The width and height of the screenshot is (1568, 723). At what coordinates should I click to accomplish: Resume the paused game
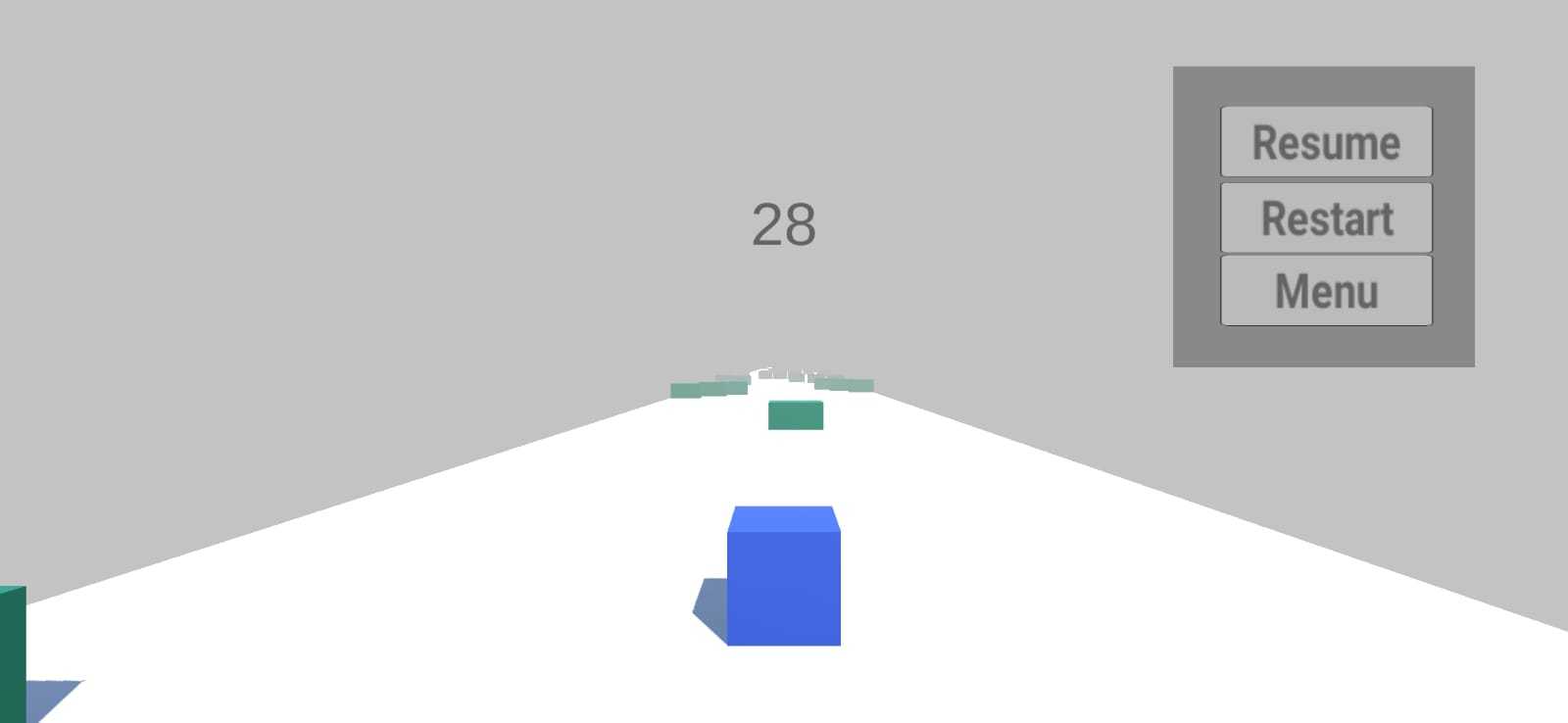(1326, 142)
